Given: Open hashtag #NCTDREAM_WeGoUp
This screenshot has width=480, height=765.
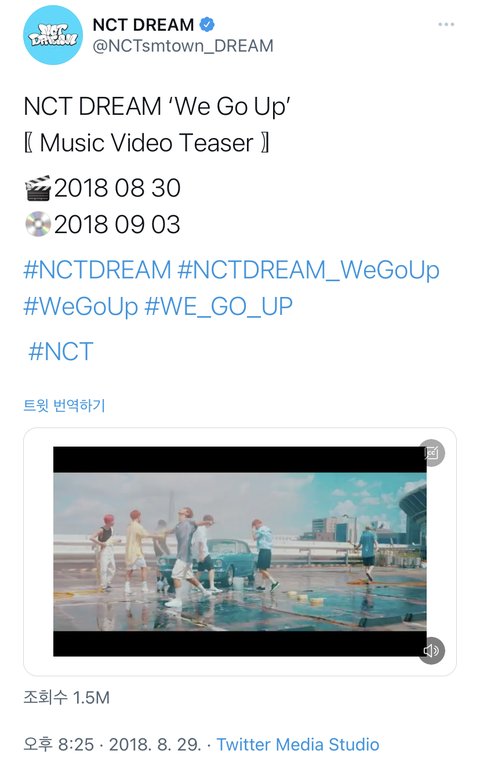Looking at the screenshot, I should [x=308, y=270].
